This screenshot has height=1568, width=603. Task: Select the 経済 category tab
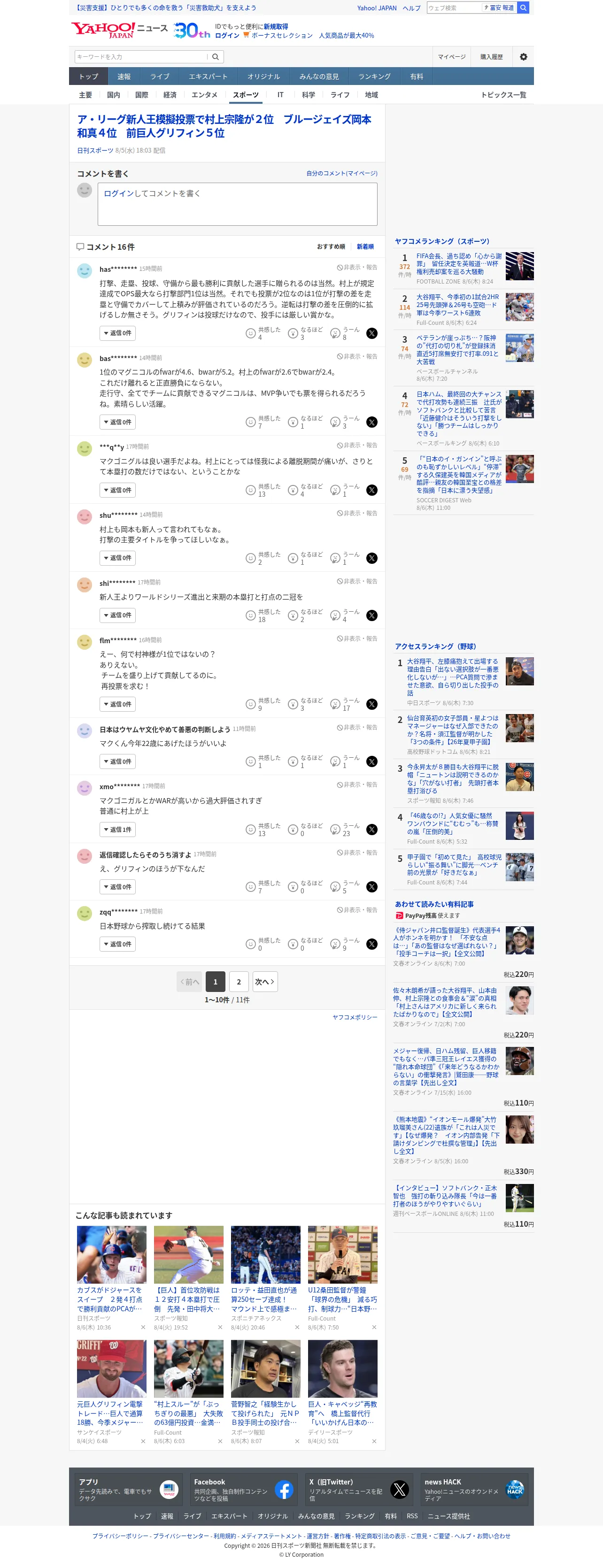click(x=170, y=95)
